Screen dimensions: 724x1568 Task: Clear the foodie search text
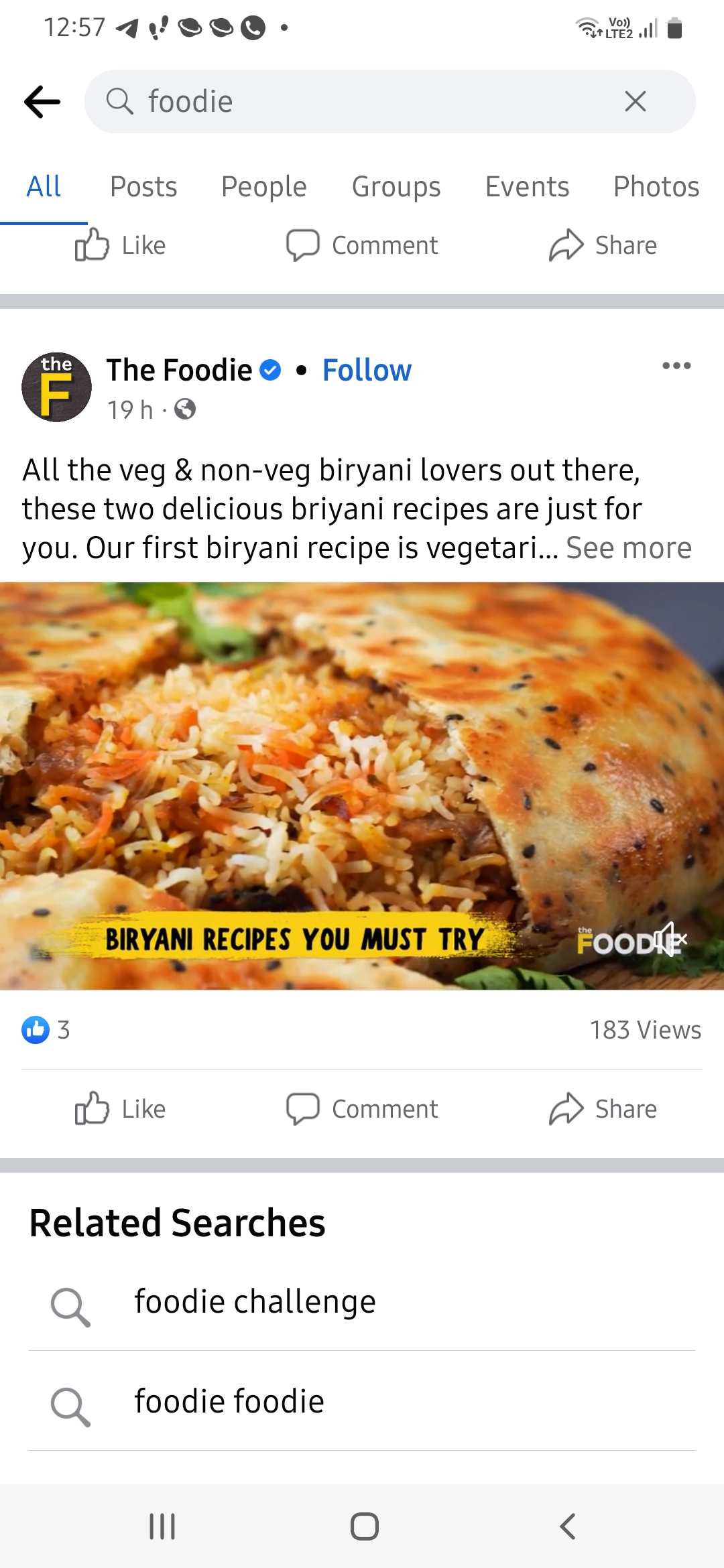[635, 101]
